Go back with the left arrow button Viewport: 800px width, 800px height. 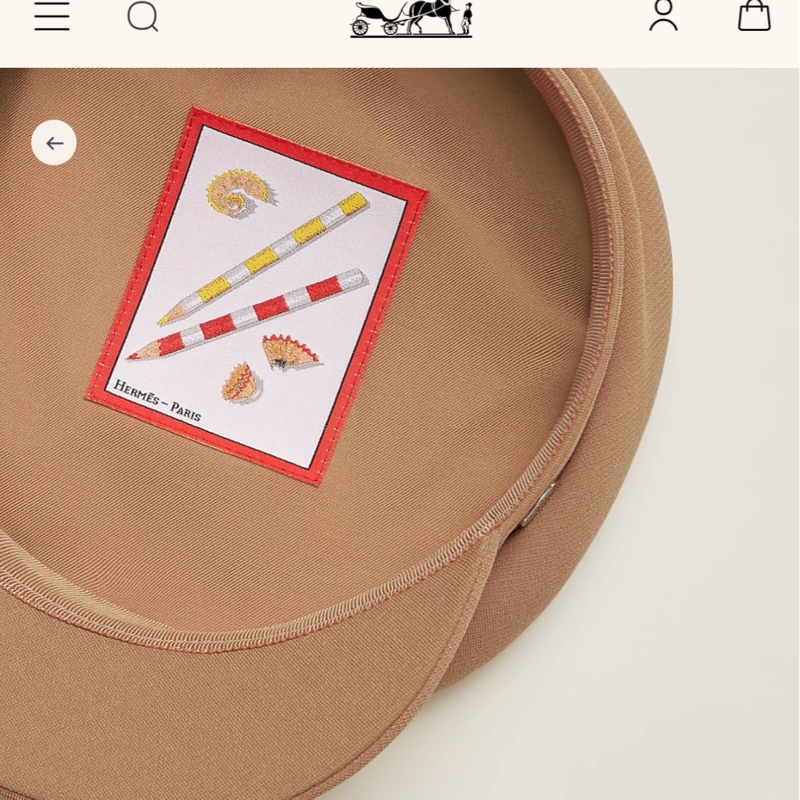54,143
